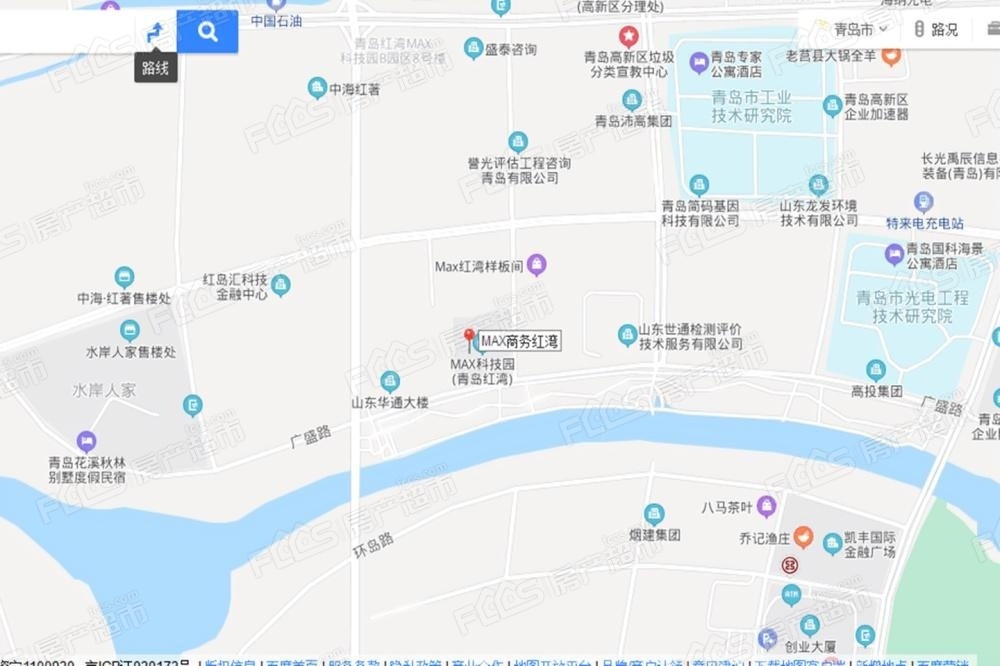Toggle the 路况 traffic layer
The image size is (1000, 666).
935,30
